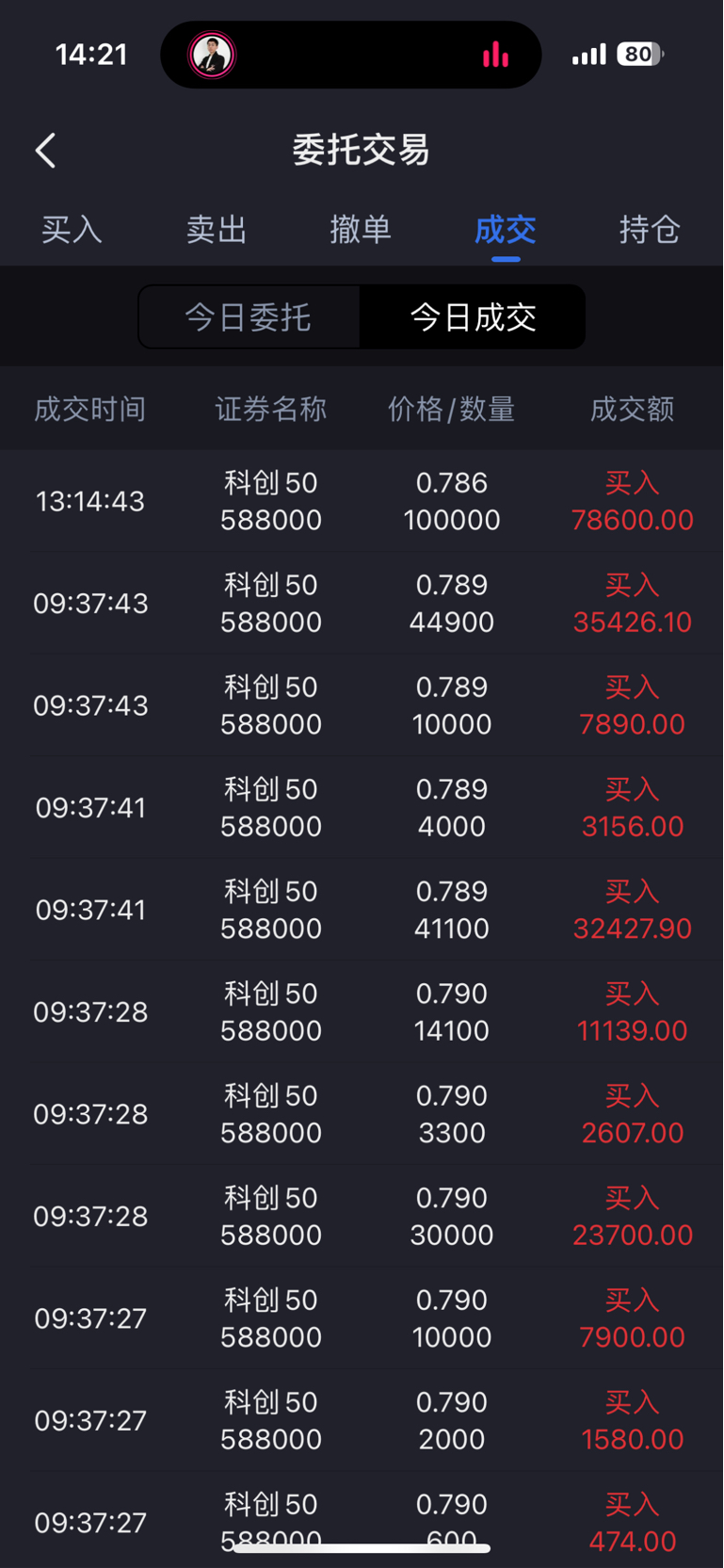Open the 撤单 tab
Screen dimensions: 724x1568
pyautogui.click(x=362, y=230)
